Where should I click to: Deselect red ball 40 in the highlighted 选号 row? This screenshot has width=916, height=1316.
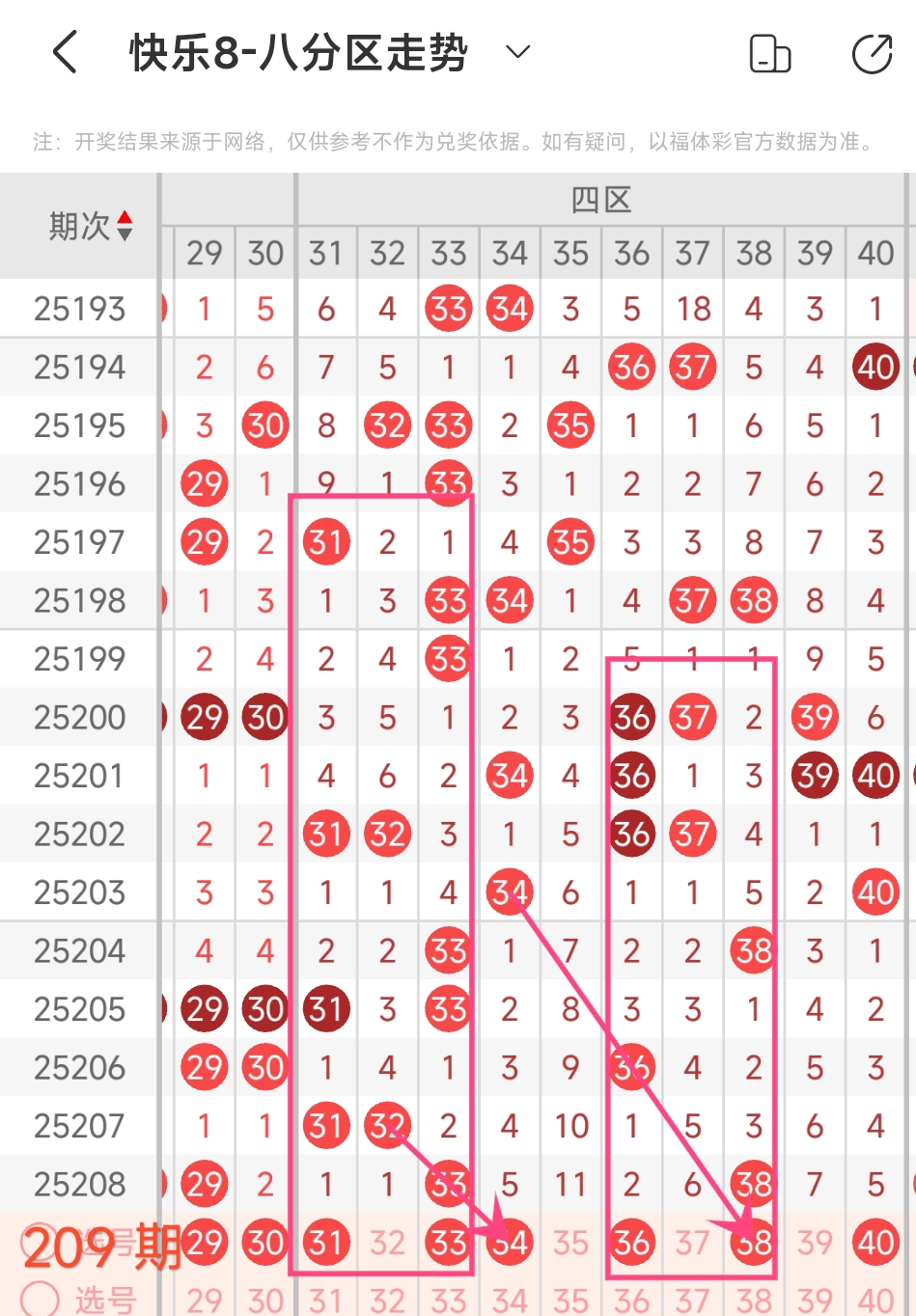[x=875, y=1243]
